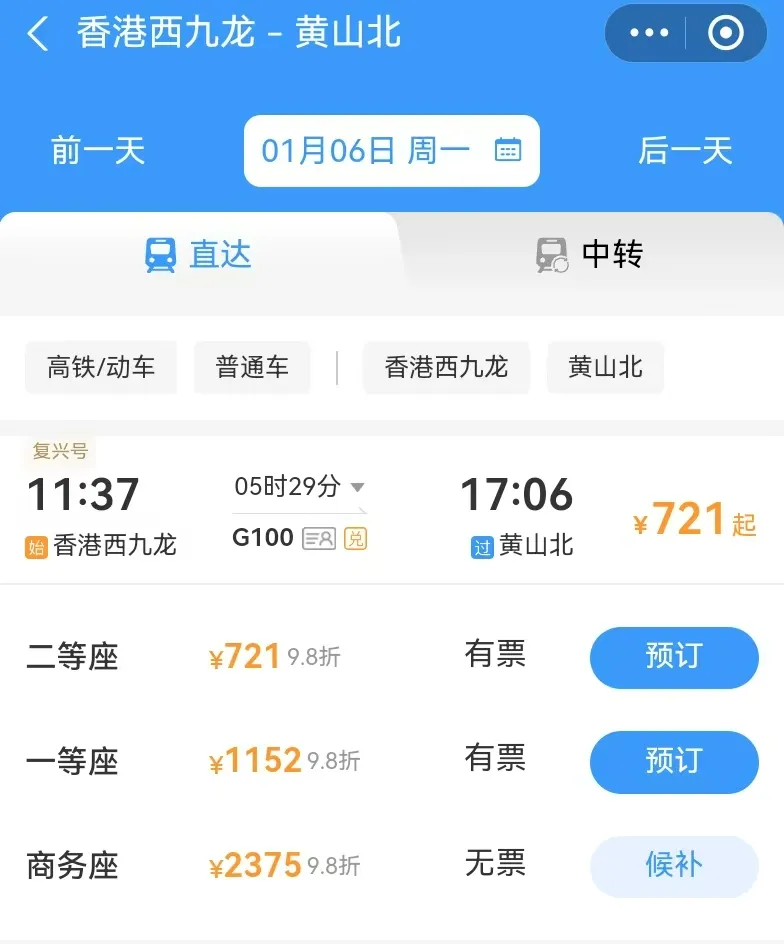Image resolution: width=784 pixels, height=944 pixels.
Task: Book the 二等座 ticket at ¥721
Action: pos(674,657)
